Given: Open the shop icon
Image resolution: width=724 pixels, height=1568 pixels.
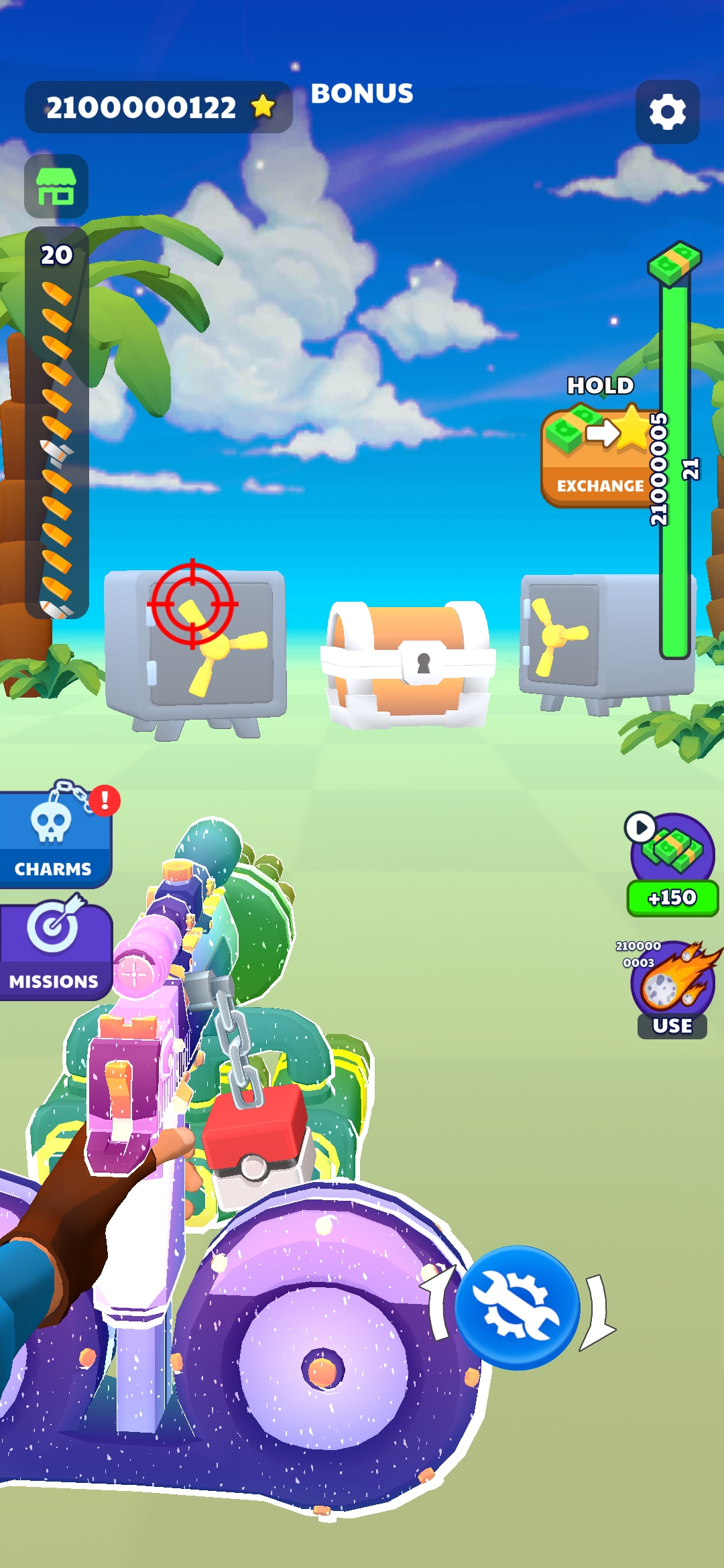Looking at the screenshot, I should (56, 187).
